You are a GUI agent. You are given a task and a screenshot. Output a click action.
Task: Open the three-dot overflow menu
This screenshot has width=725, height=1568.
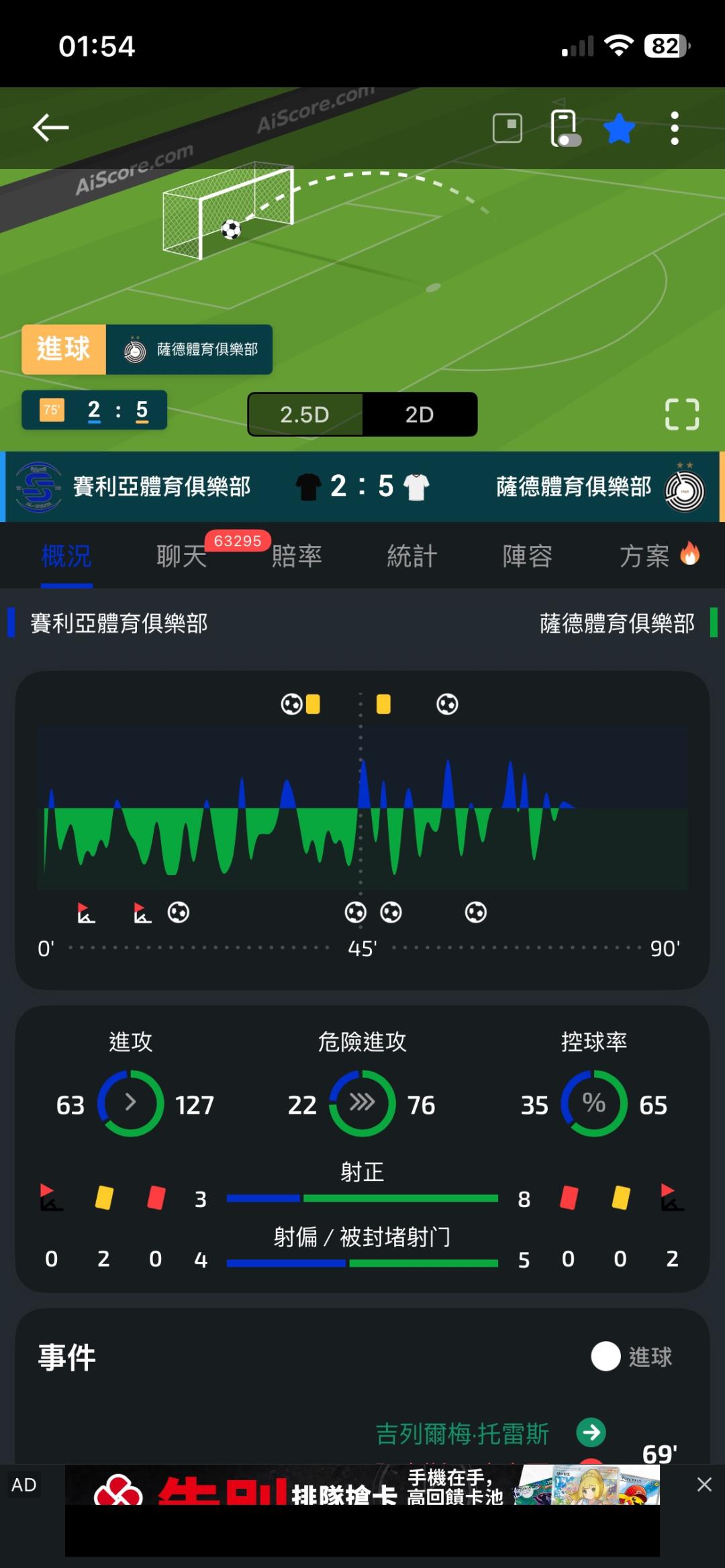(675, 127)
